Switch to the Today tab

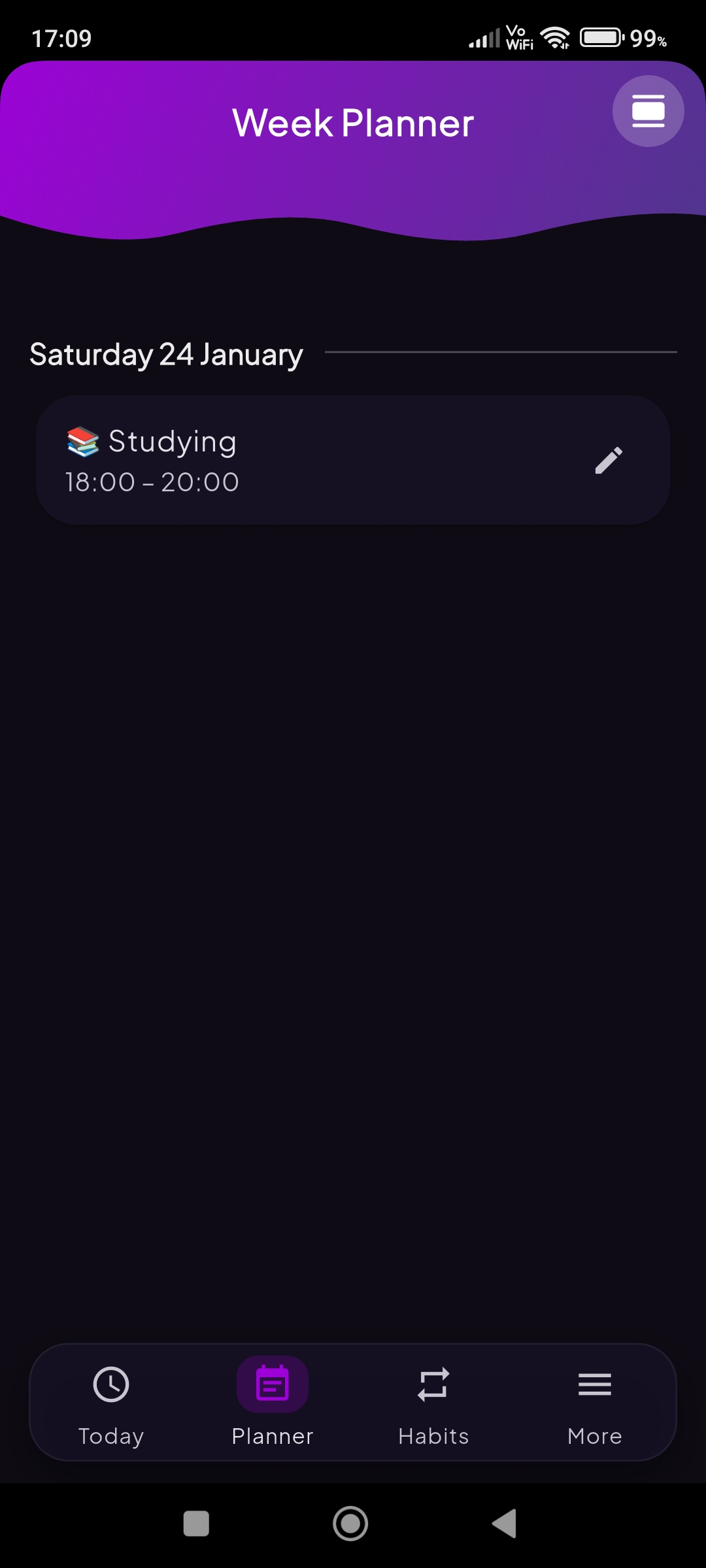click(x=111, y=1401)
